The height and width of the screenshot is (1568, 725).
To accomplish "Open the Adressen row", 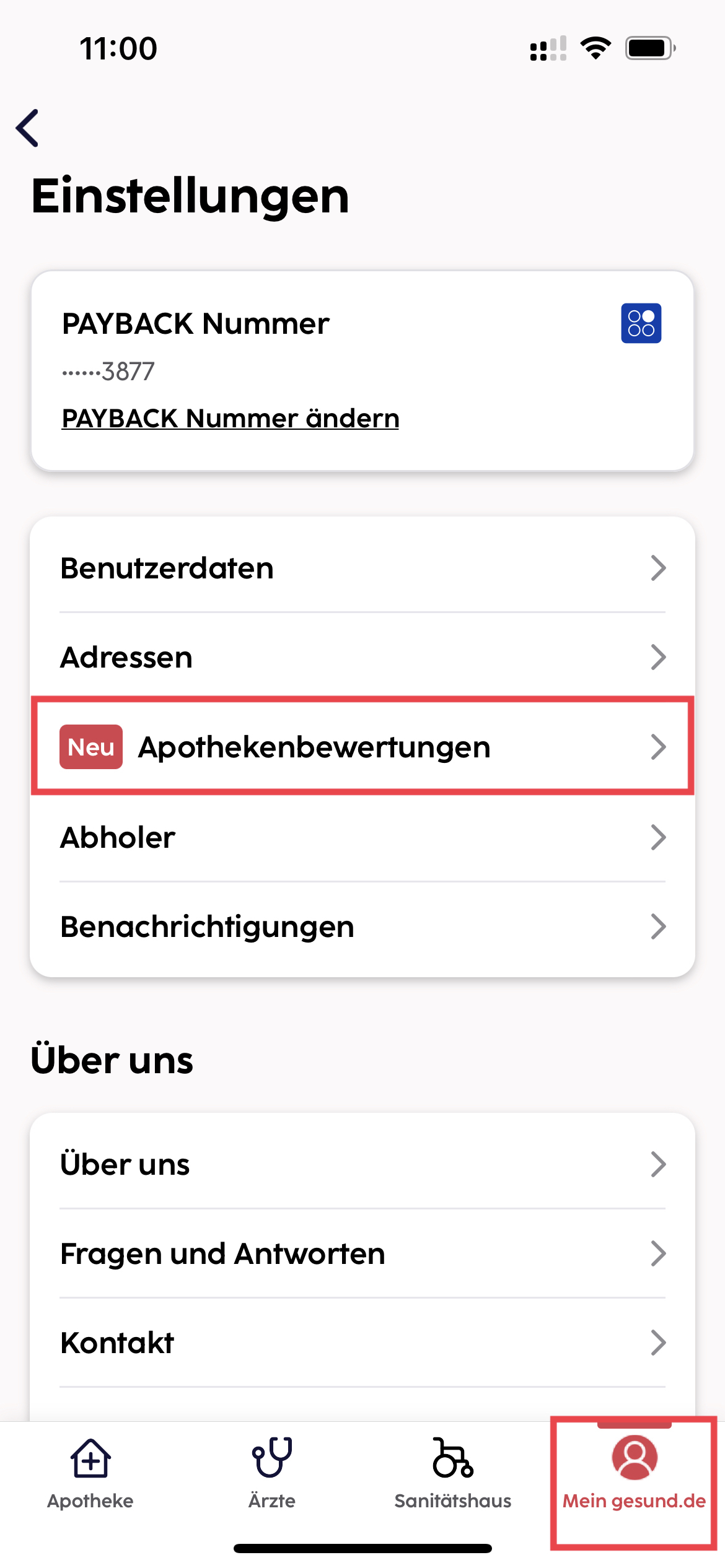I will pos(362,657).
